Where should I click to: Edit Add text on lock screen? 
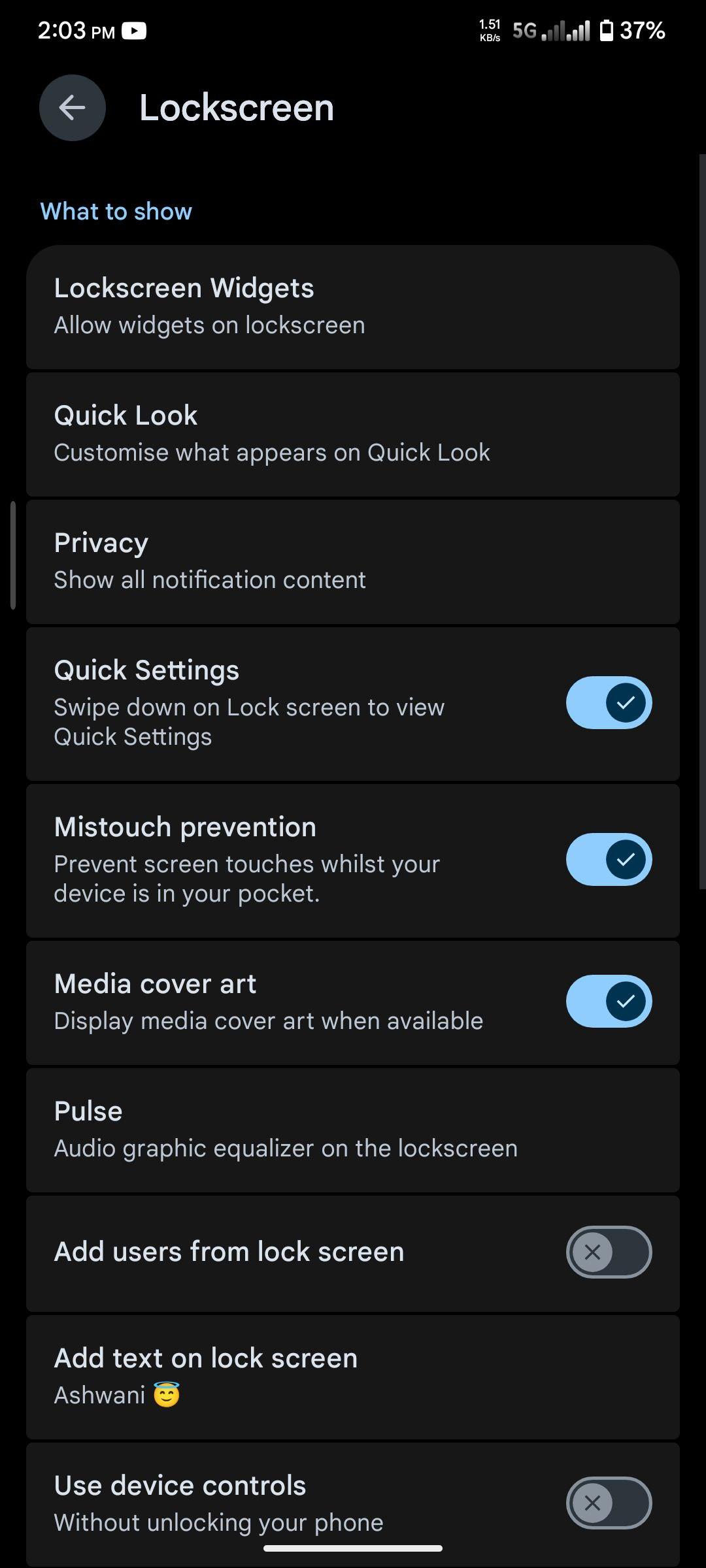point(353,1377)
